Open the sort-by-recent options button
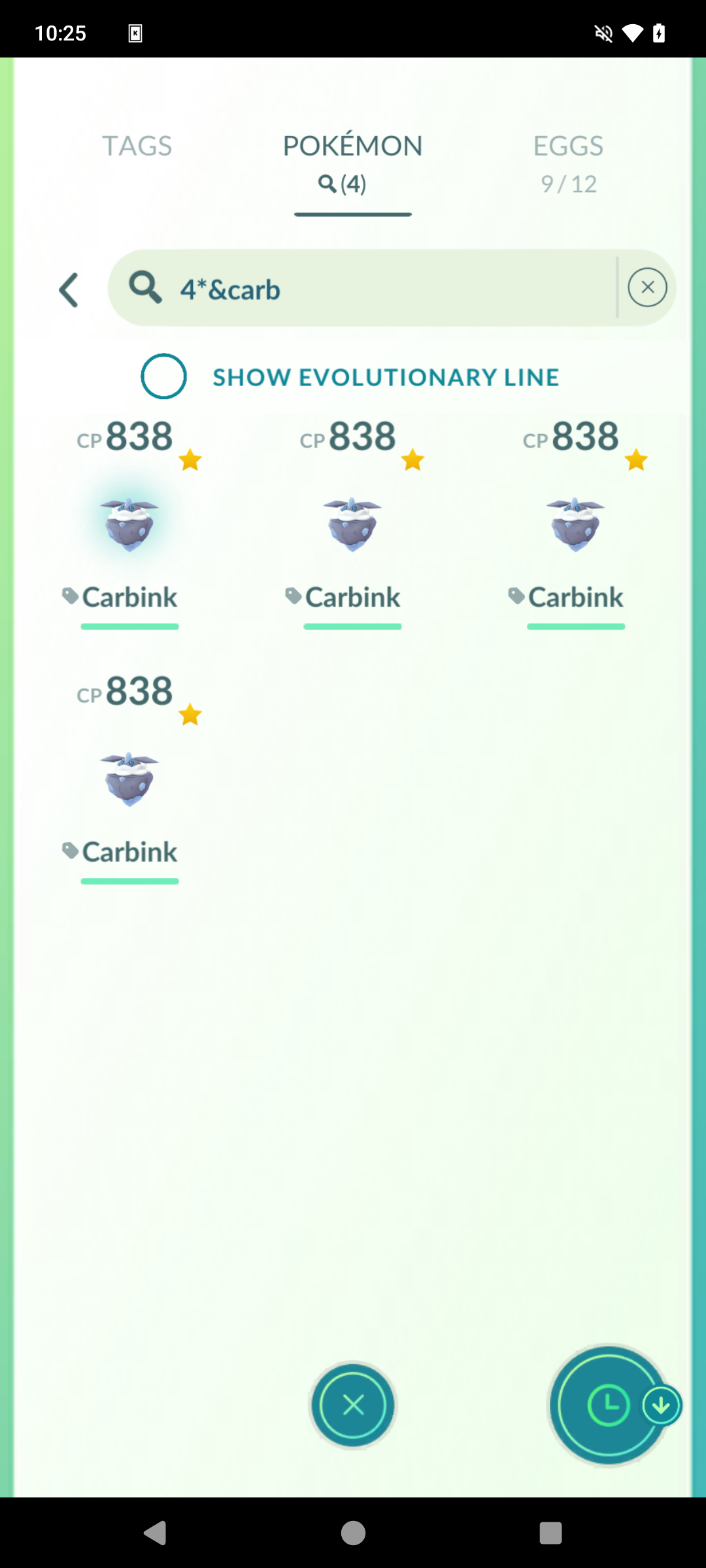Image resolution: width=706 pixels, height=1568 pixels. coord(609,1405)
